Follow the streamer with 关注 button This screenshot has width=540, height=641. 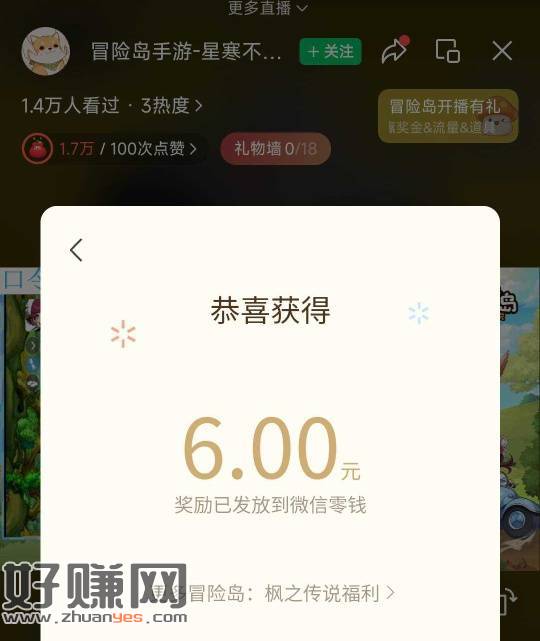(x=330, y=52)
